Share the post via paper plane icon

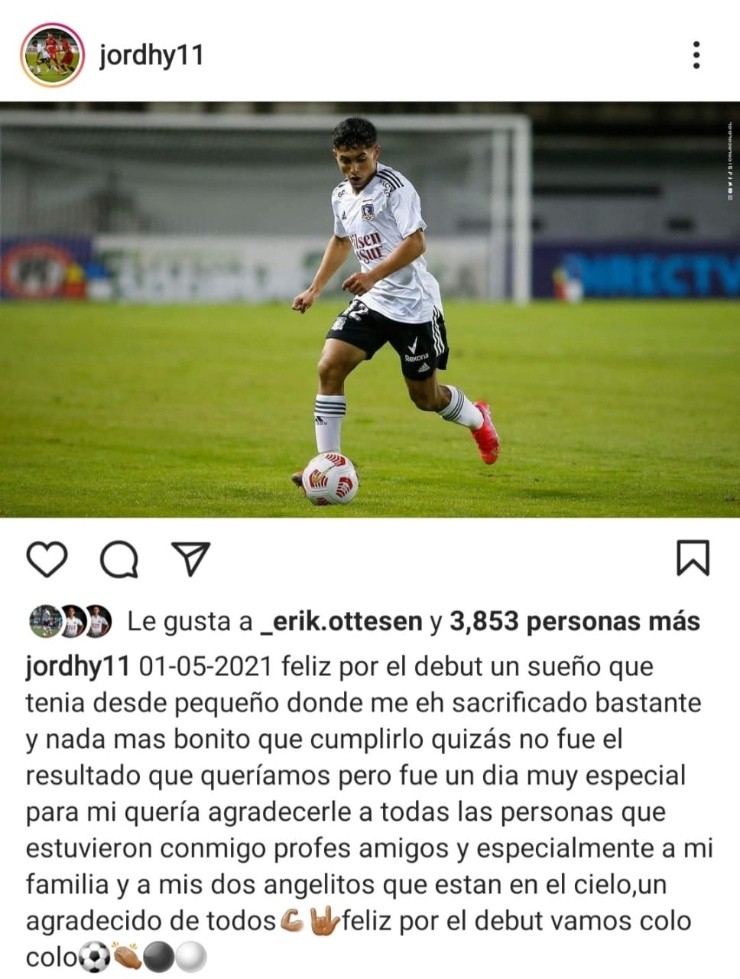[191, 559]
